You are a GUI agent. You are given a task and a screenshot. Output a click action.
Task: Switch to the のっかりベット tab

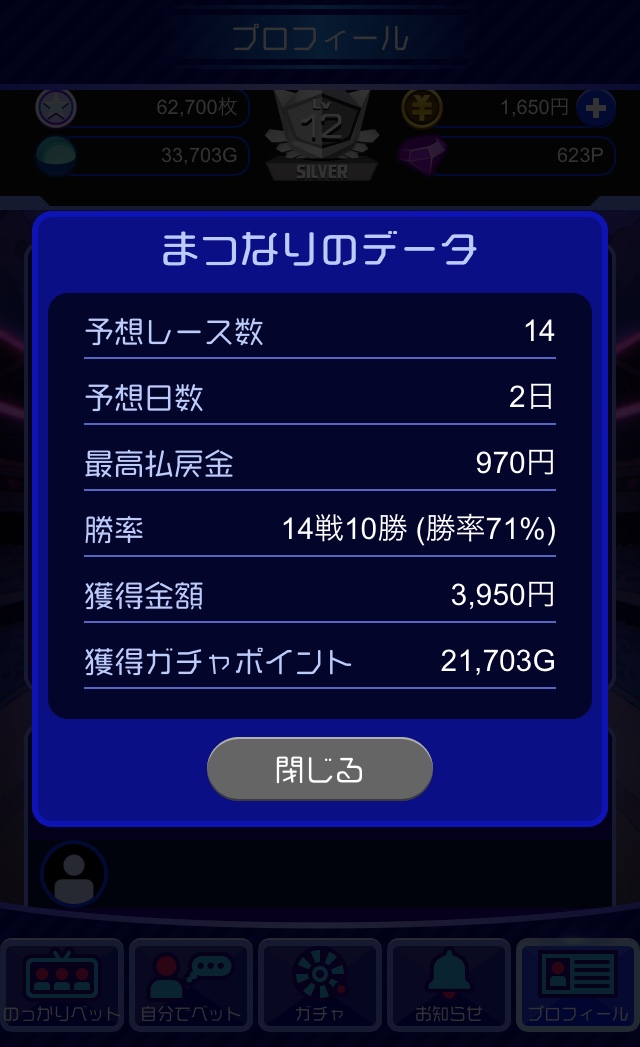pyautogui.click(x=62, y=986)
